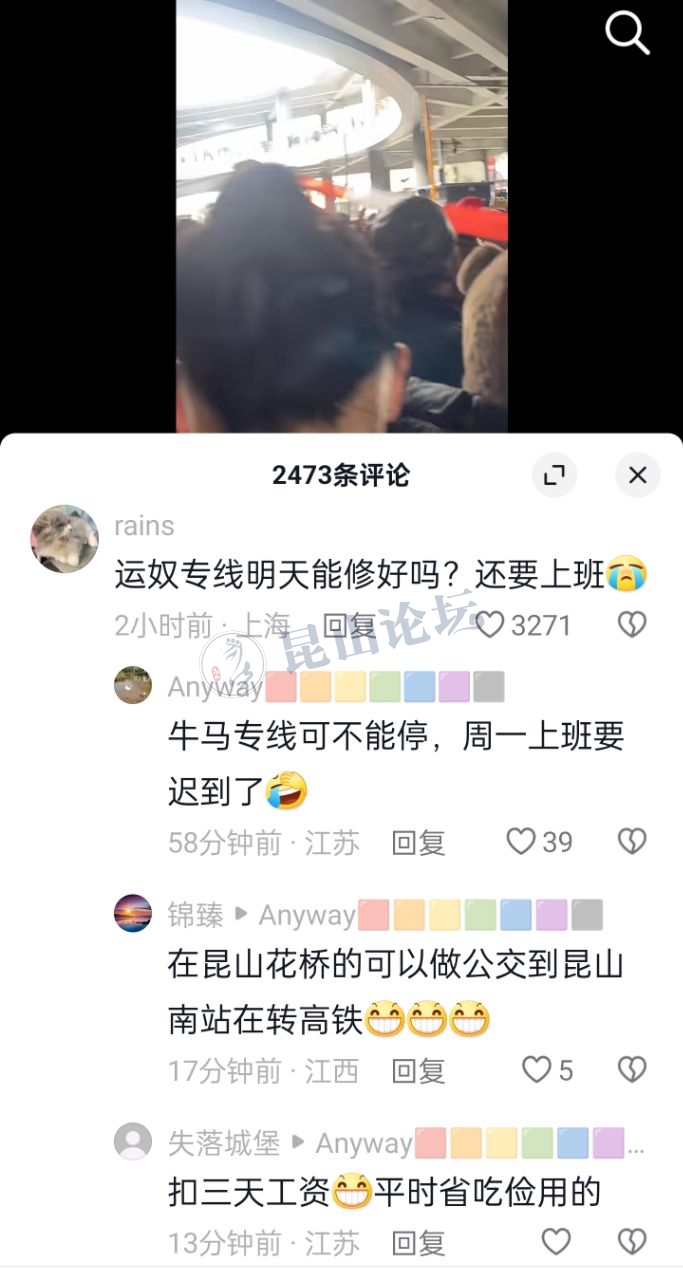Like 失落城堡's comment
The height and width of the screenshot is (1280, 683).
pos(556,1242)
